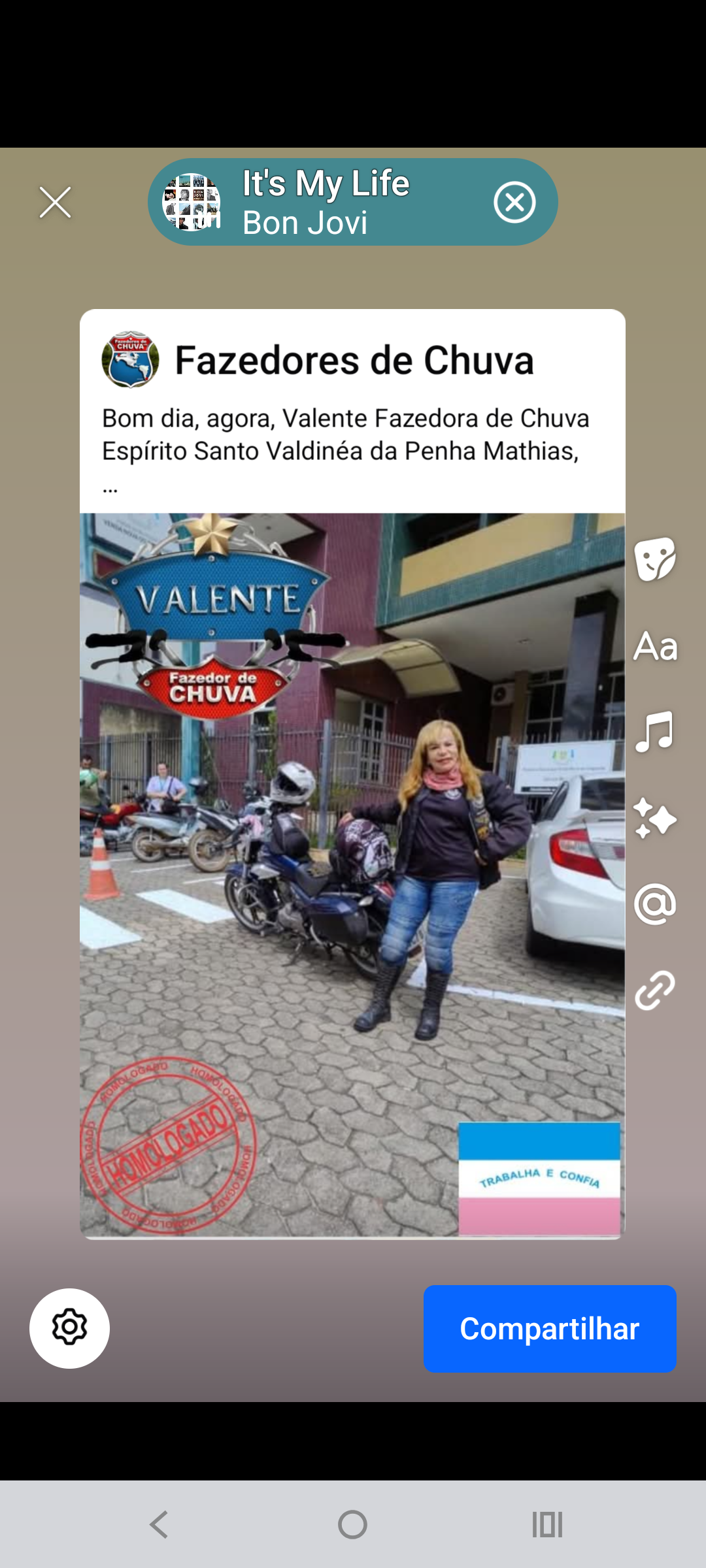
Task: Open recent apps from the navigation bar
Action: click(x=547, y=1525)
